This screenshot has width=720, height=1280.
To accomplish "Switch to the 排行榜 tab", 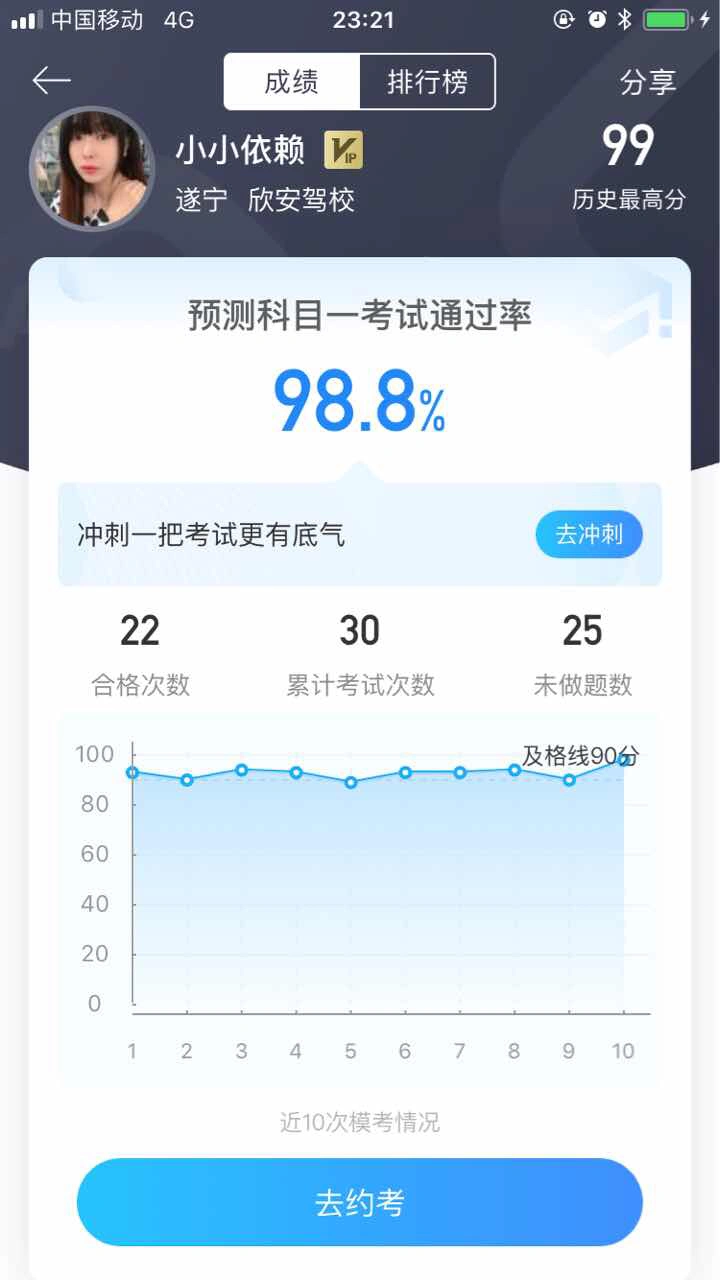I will coord(427,82).
